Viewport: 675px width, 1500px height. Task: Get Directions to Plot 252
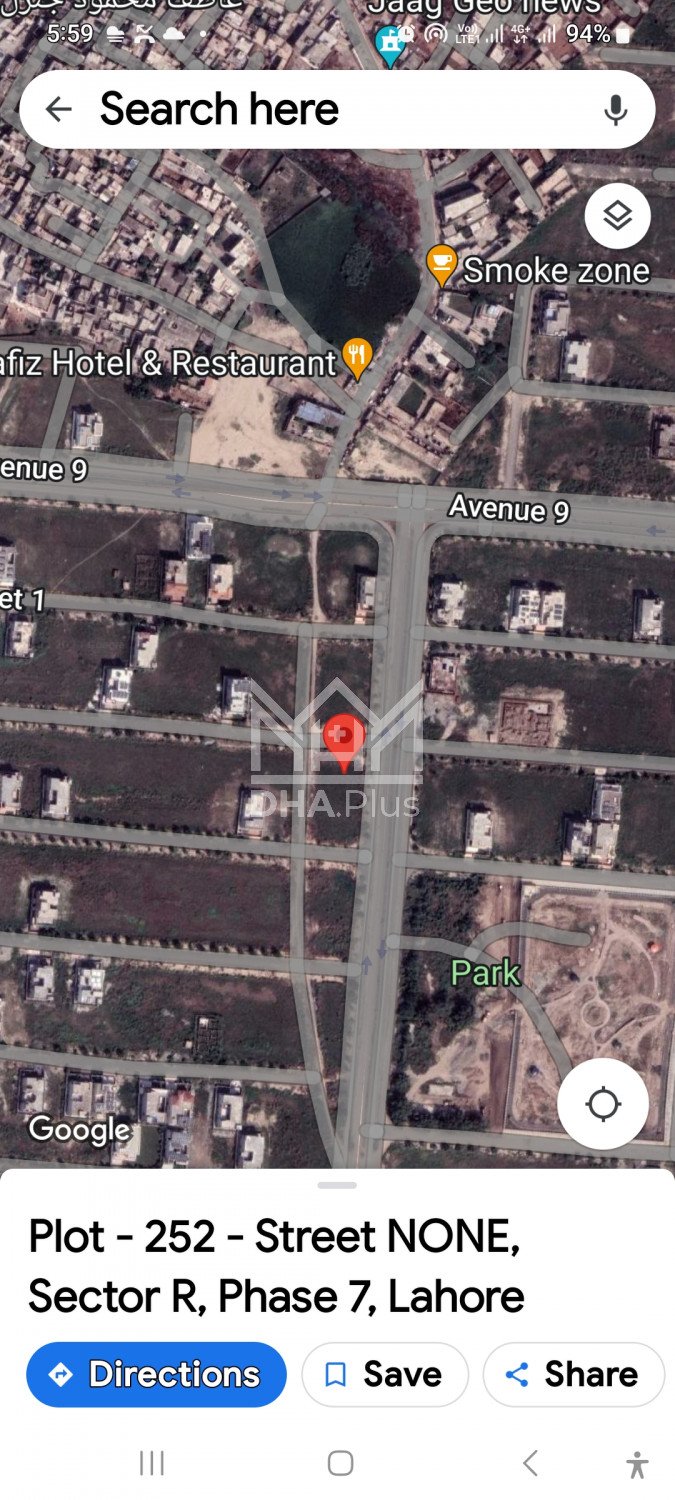[x=156, y=1374]
